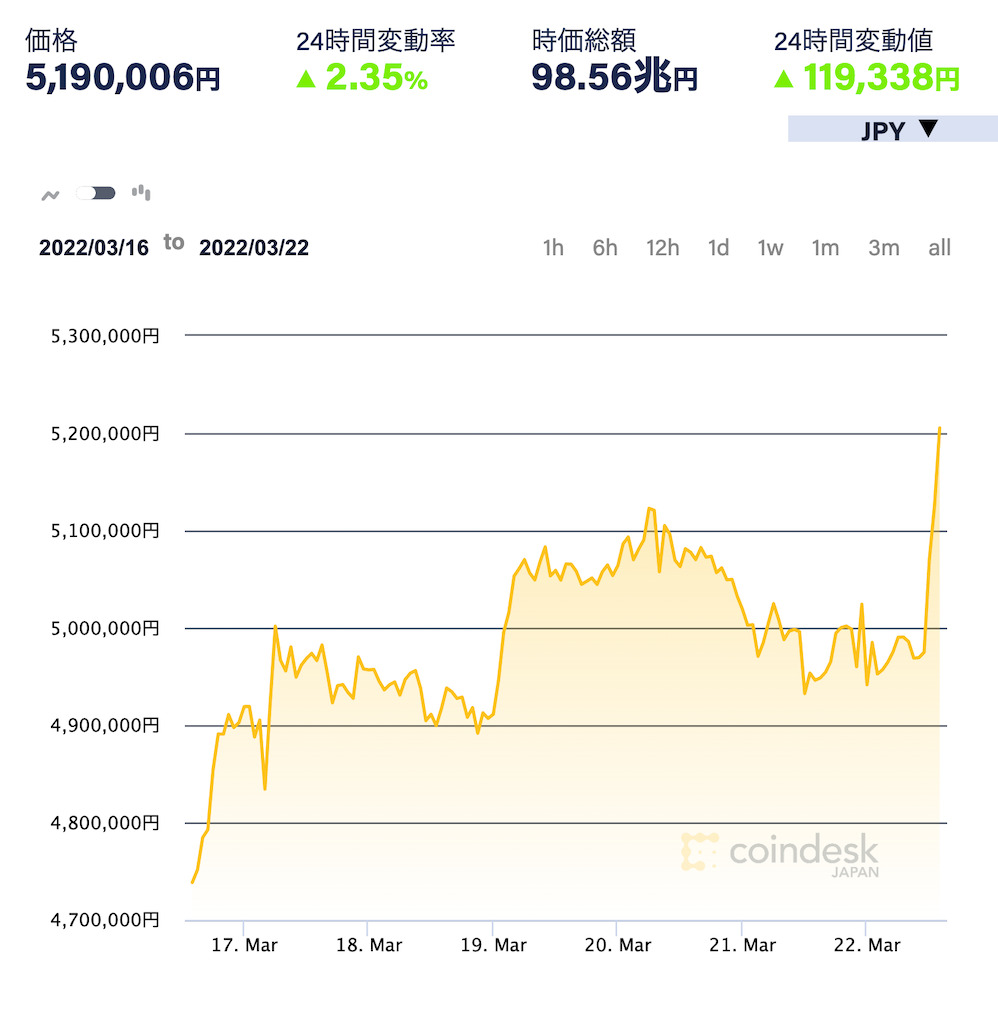Select the "all" time range

coord(939,248)
